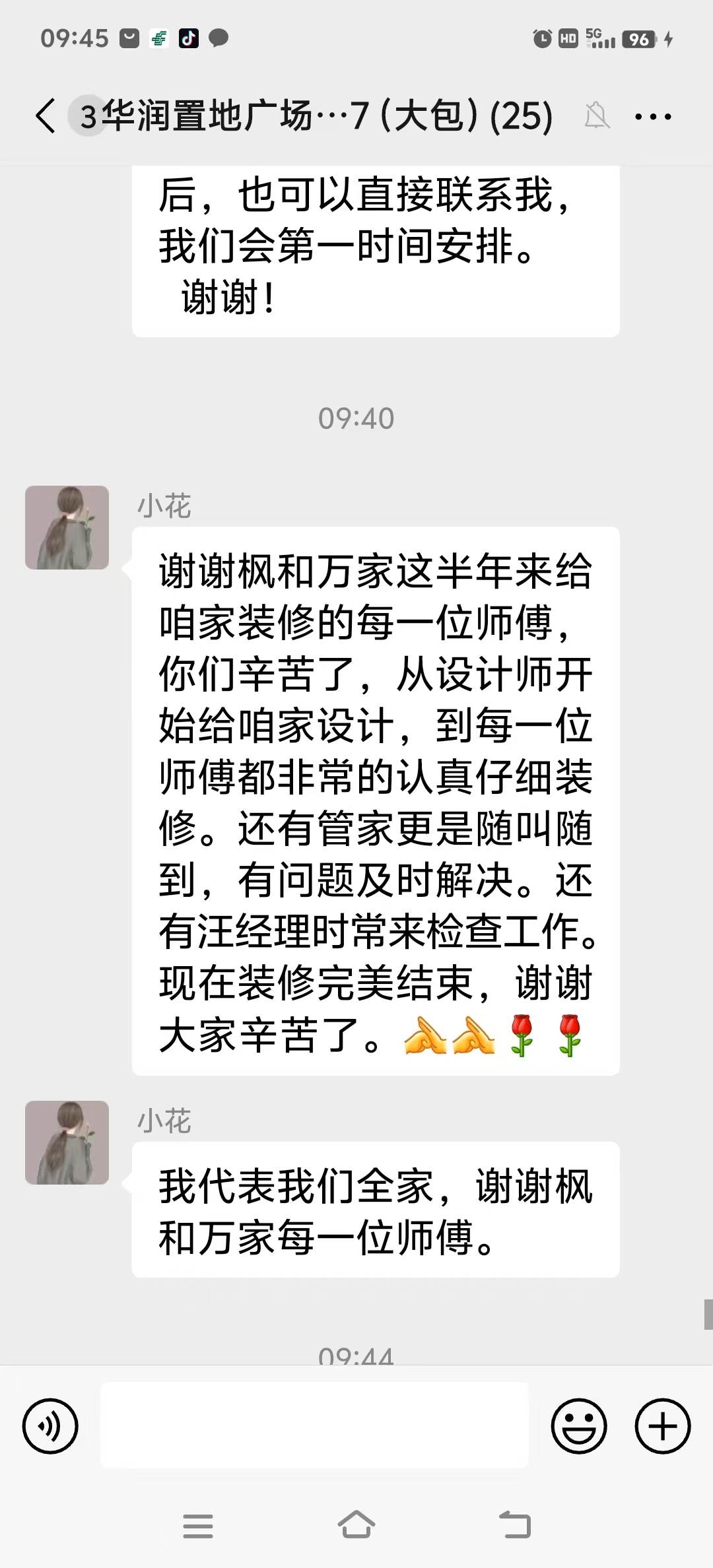Go back to the chat list

pyautogui.click(x=45, y=117)
